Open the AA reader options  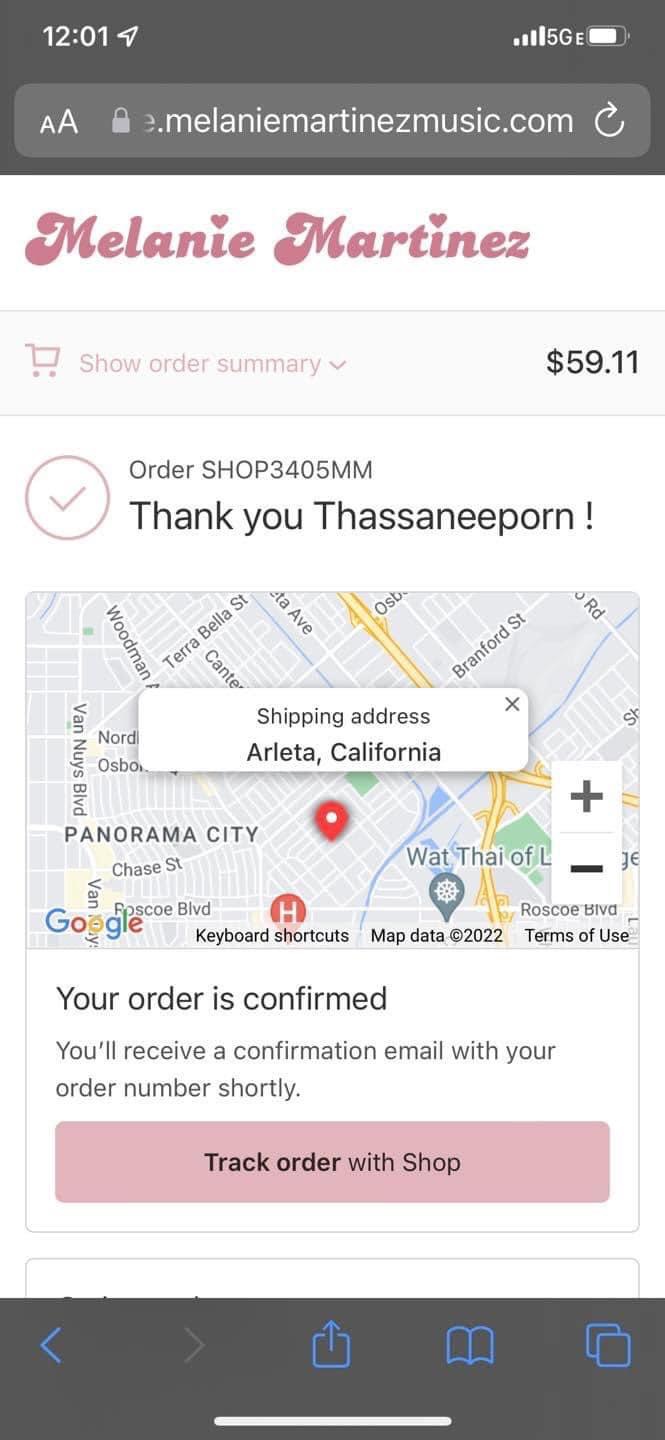59,122
